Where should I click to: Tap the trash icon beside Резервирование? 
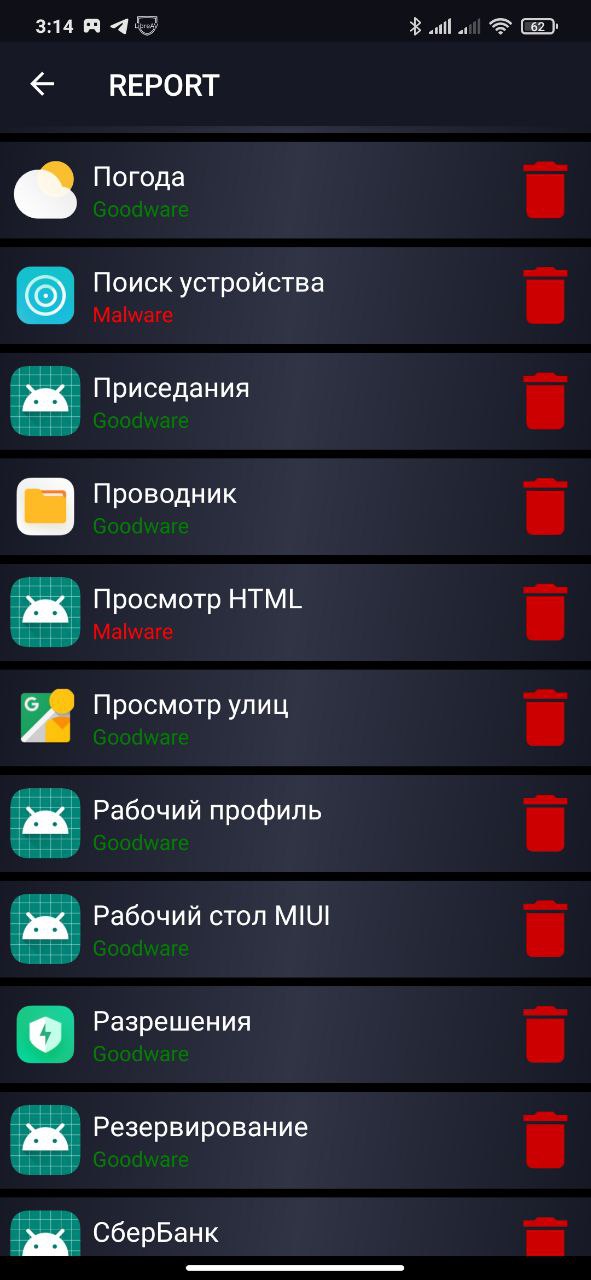[x=545, y=1140]
